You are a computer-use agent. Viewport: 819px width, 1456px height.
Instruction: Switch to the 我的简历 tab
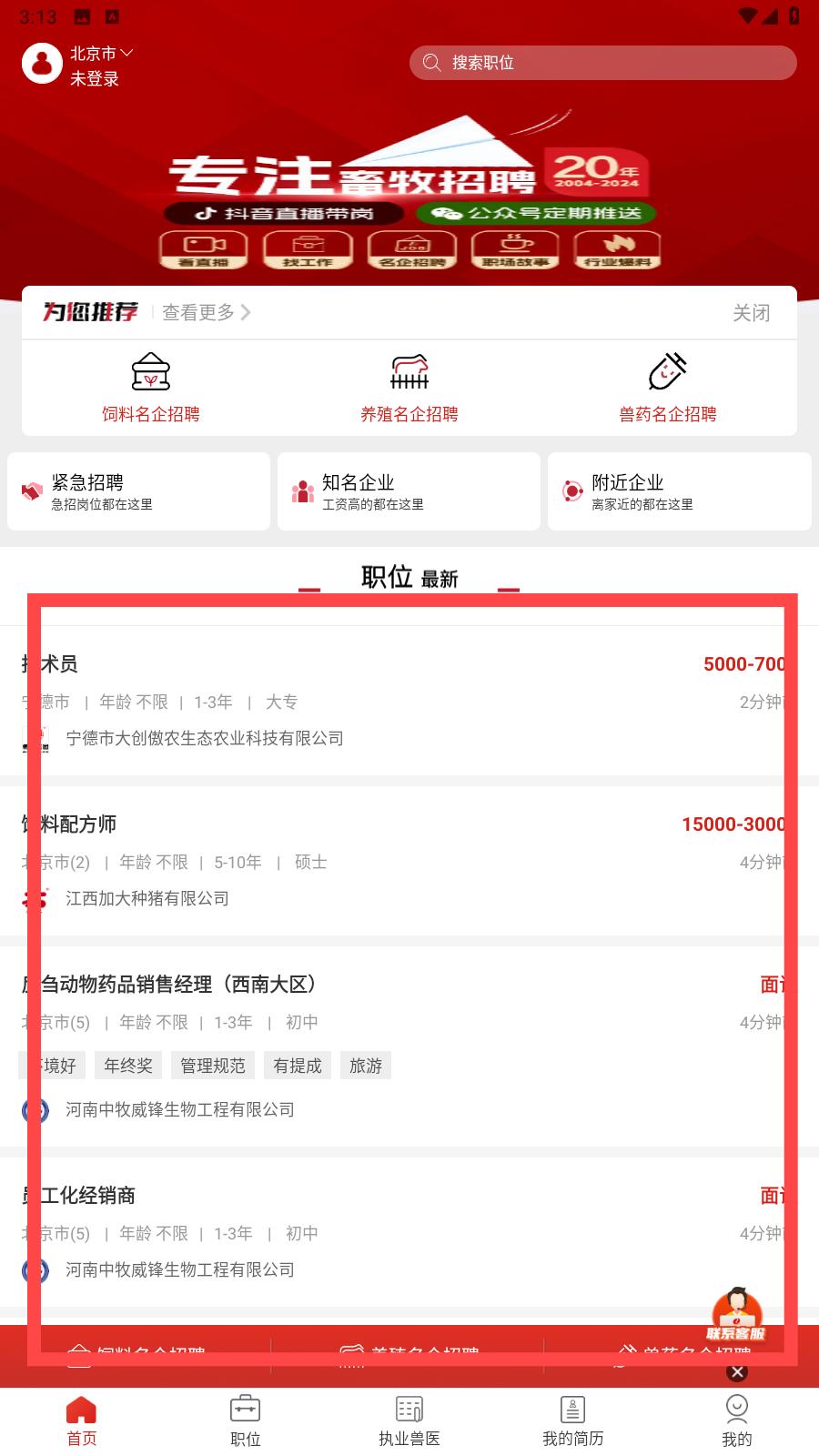pos(572,1420)
